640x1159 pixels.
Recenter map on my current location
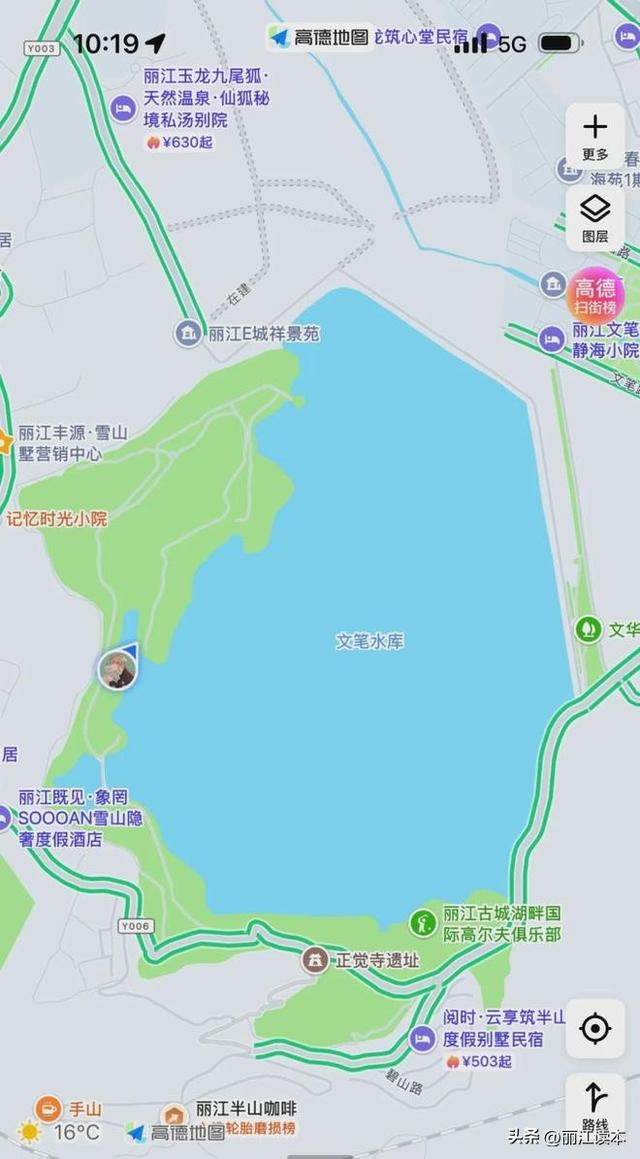595,1028
